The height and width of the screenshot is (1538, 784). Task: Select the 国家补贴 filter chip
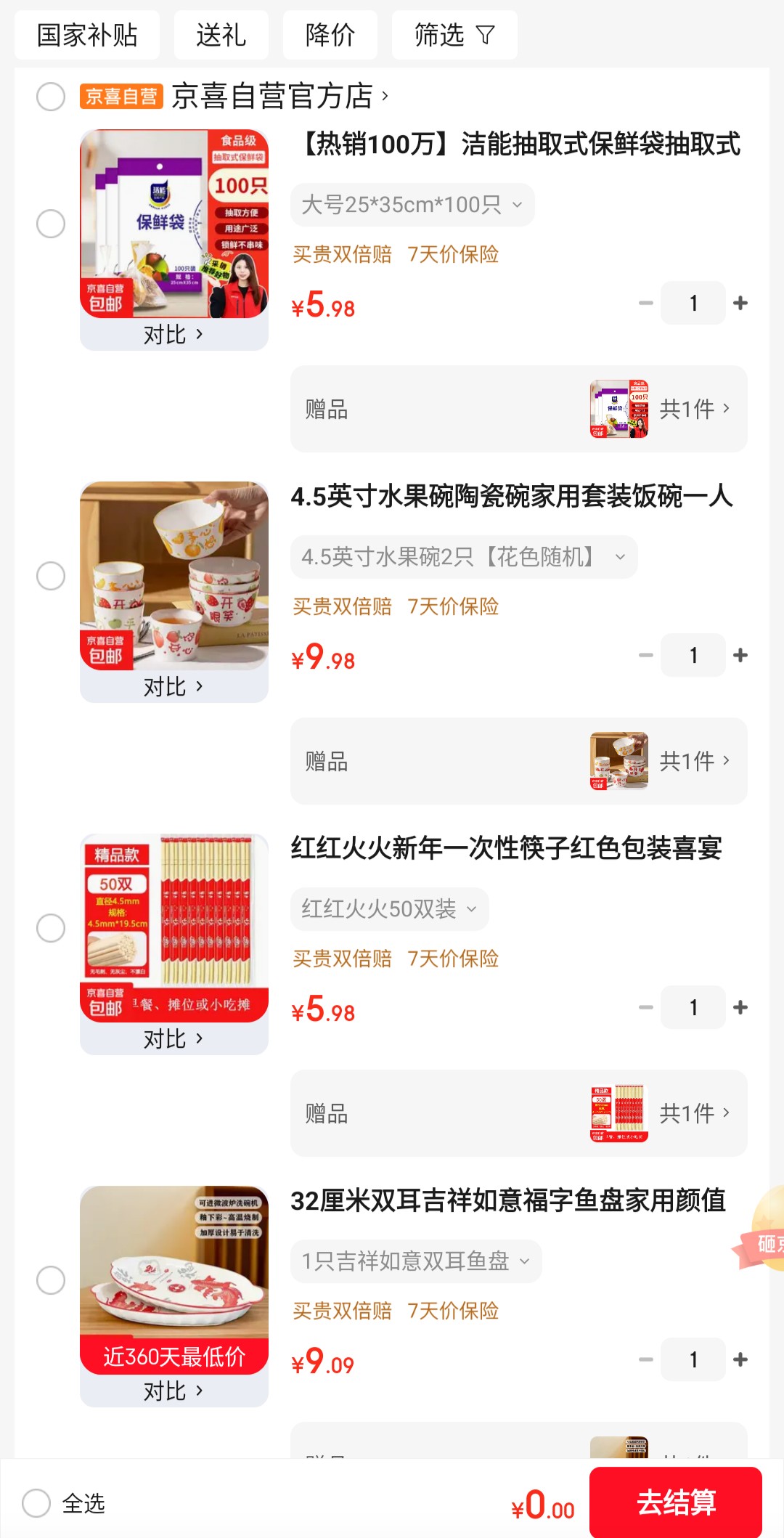pos(87,35)
